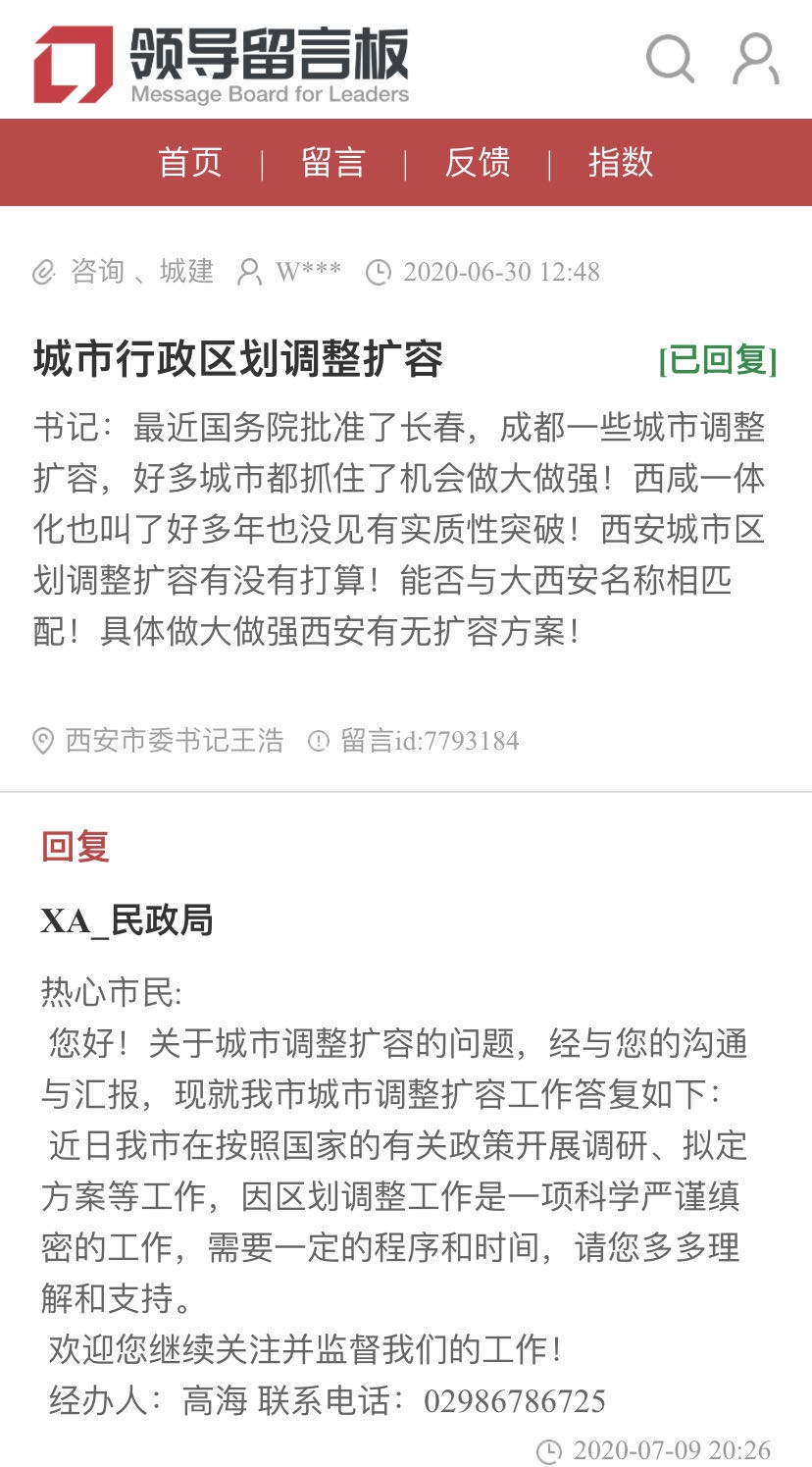812x1467 pixels.
Task: Open the user profile icon
Action: [x=756, y=59]
